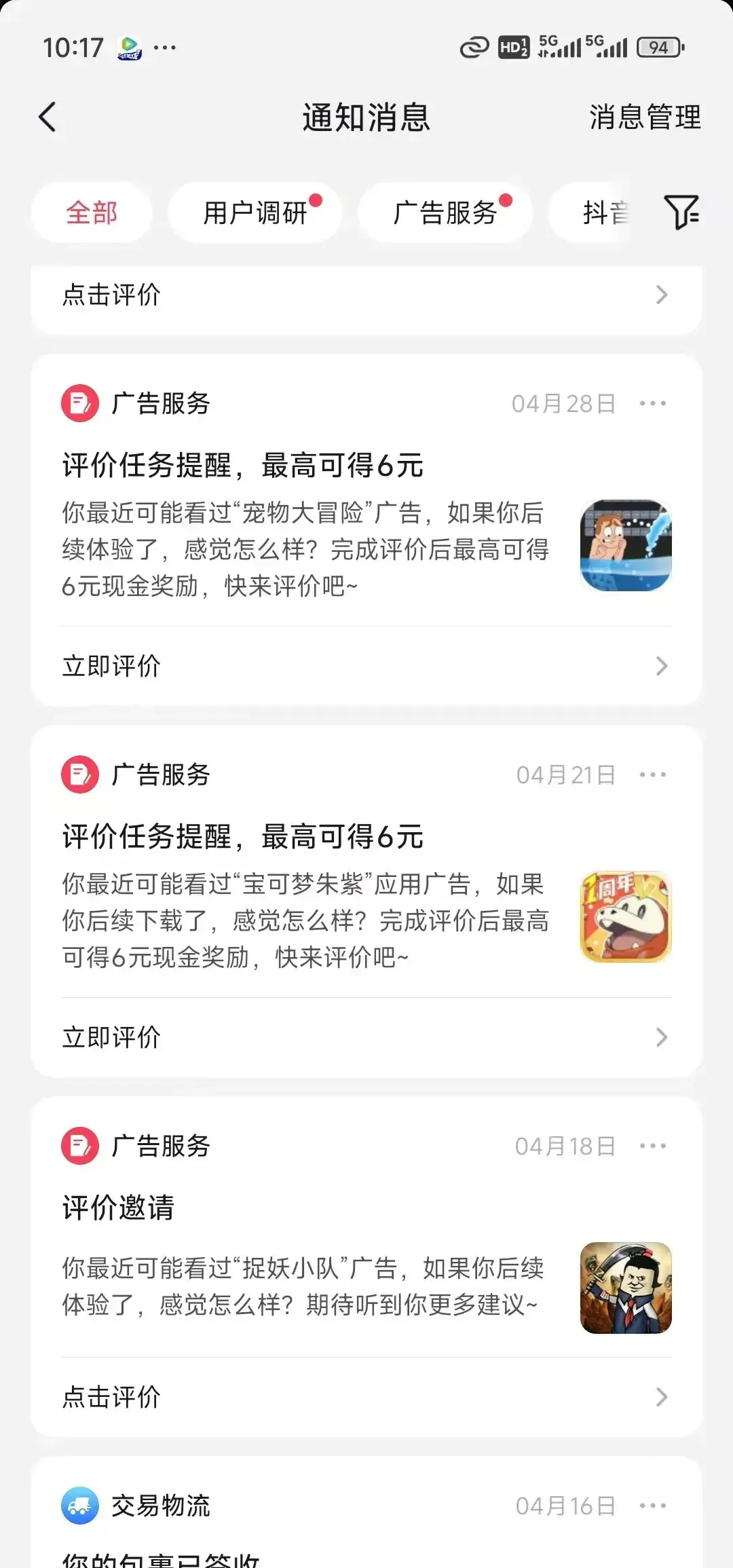Open the 宠物大冒险 ad thumbnail
Viewport: 733px width, 1568px height.
tap(626, 546)
